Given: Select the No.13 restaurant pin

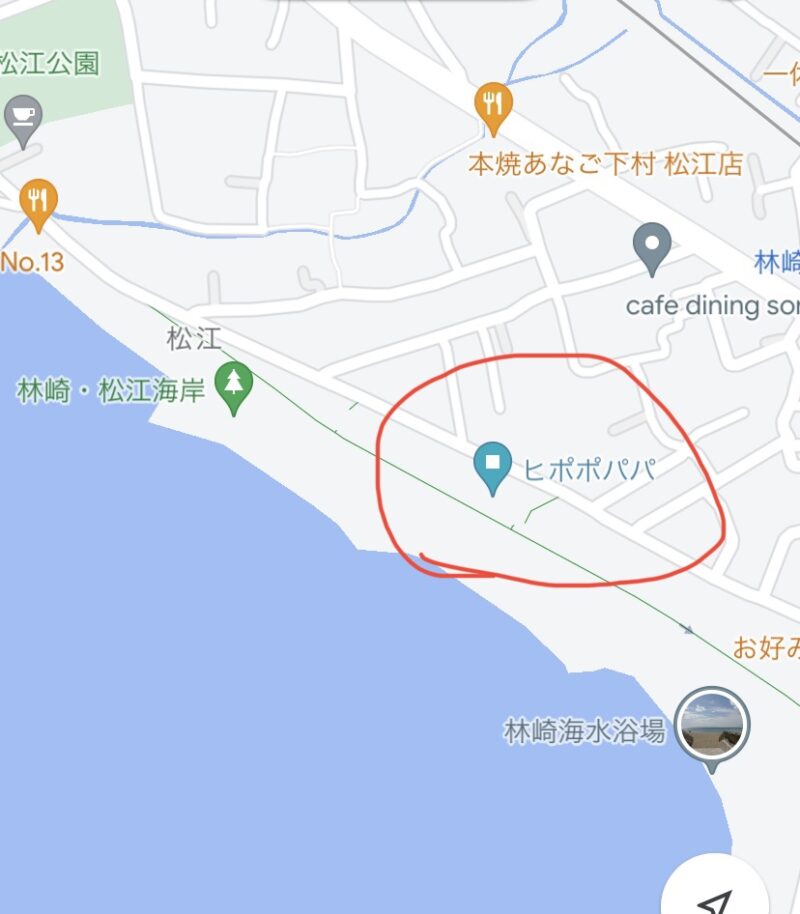Looking at the screenshot, I should click(x=38, y=202).
